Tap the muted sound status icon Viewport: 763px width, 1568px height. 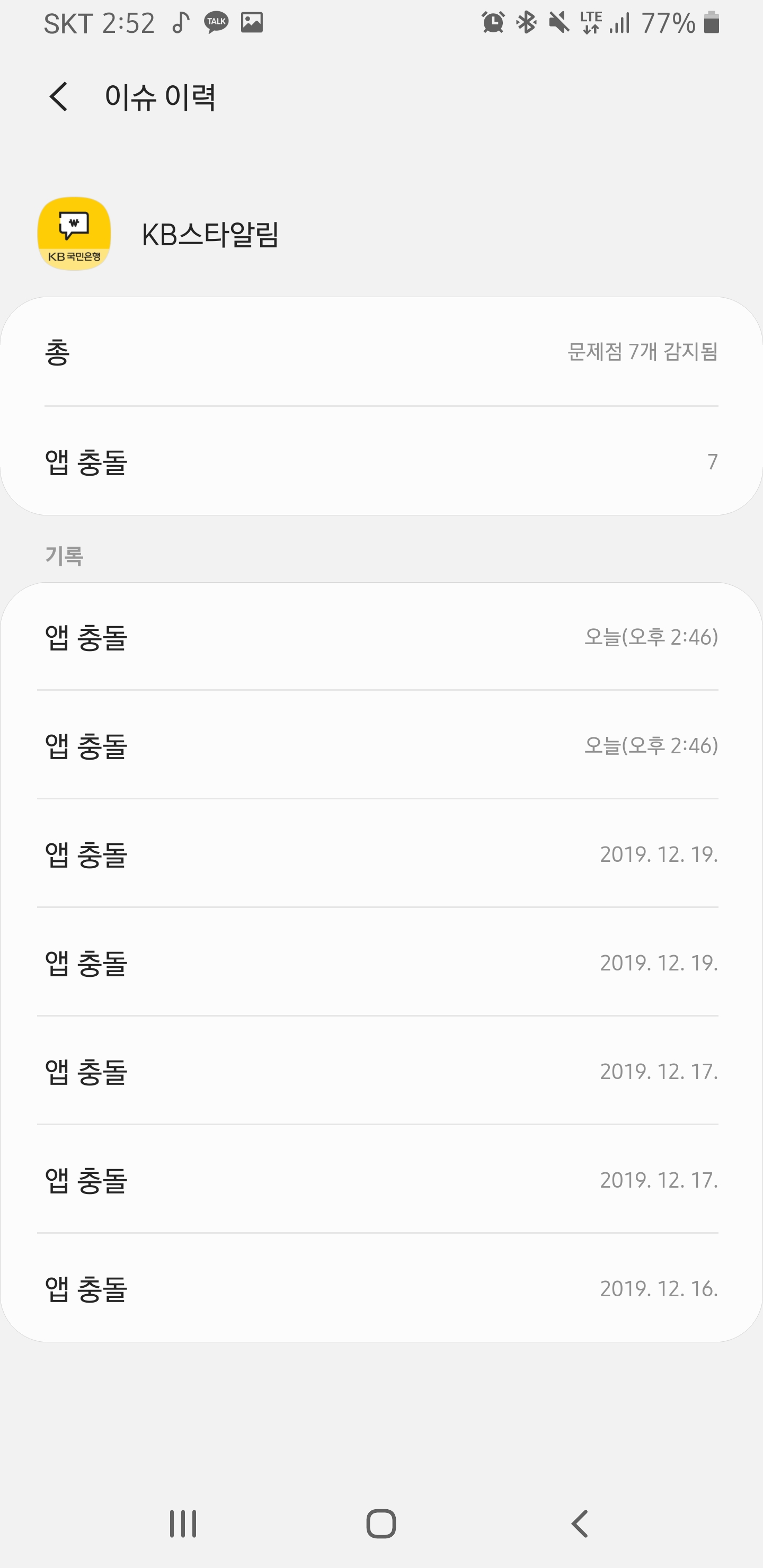click(x=558, y=23)
